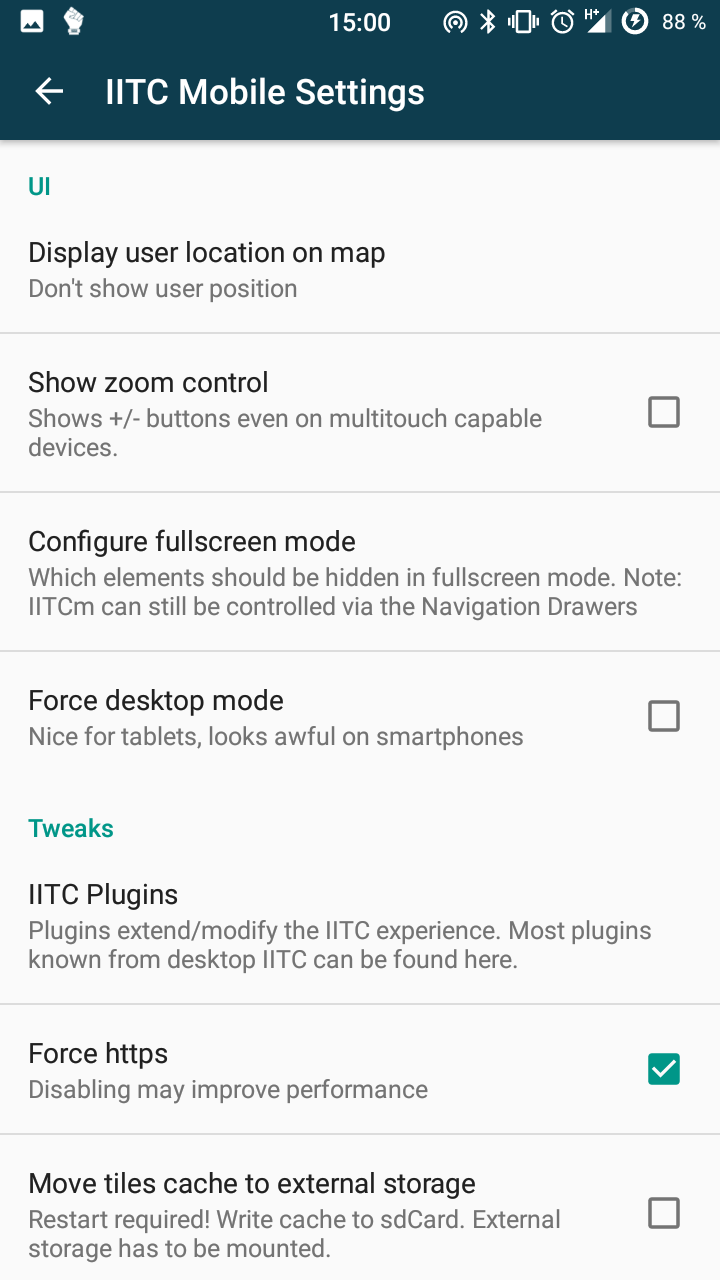The width and height of the screenshot is (720, 1280).
Task: Go back from IITC Mobile Settings
Action: (49, 92)
